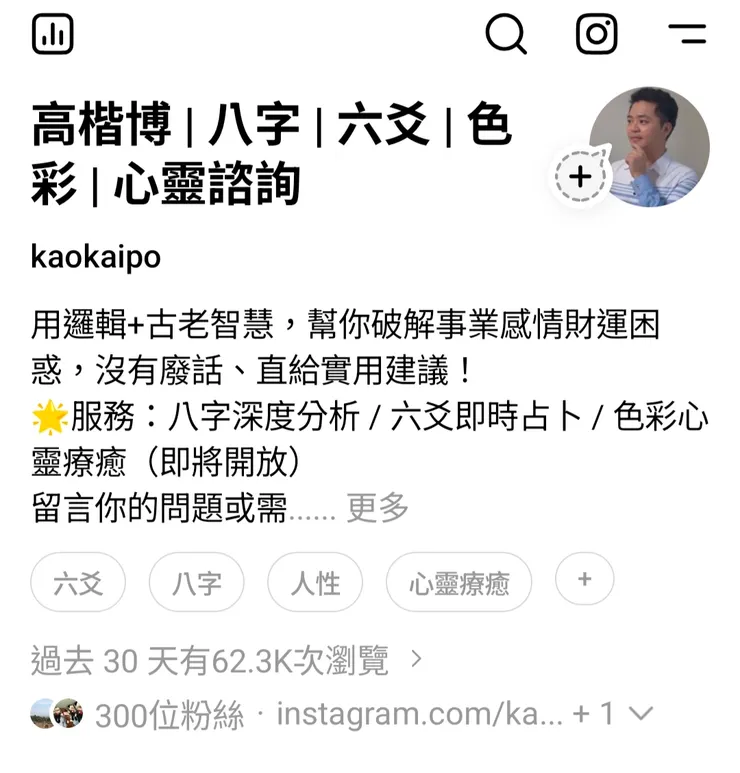Open the insights bar-chart icon

pyautogui.click(x=52, y=33)
